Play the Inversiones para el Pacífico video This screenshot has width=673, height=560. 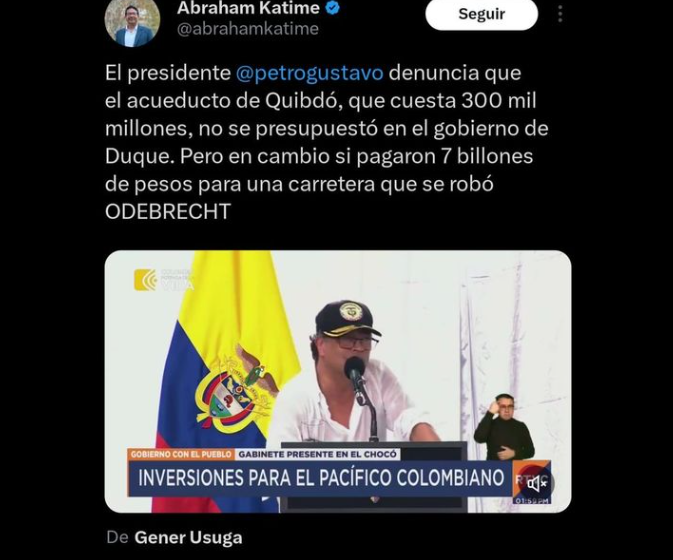(337, 380)
